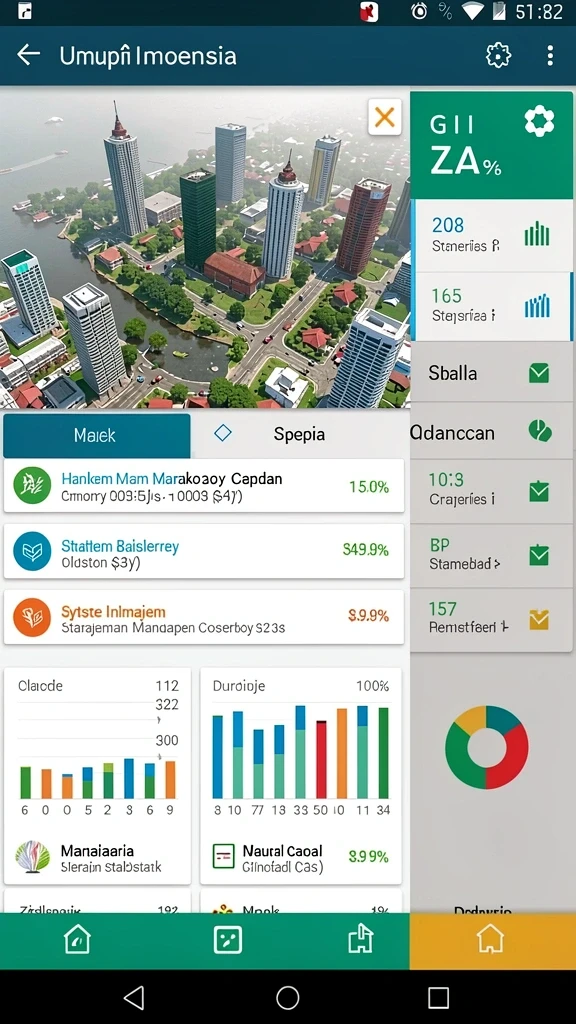Open the 165 Stajarsiza item
This screenshot has width=576, height=1024.
pyautogui.click(x=492, y=306)
